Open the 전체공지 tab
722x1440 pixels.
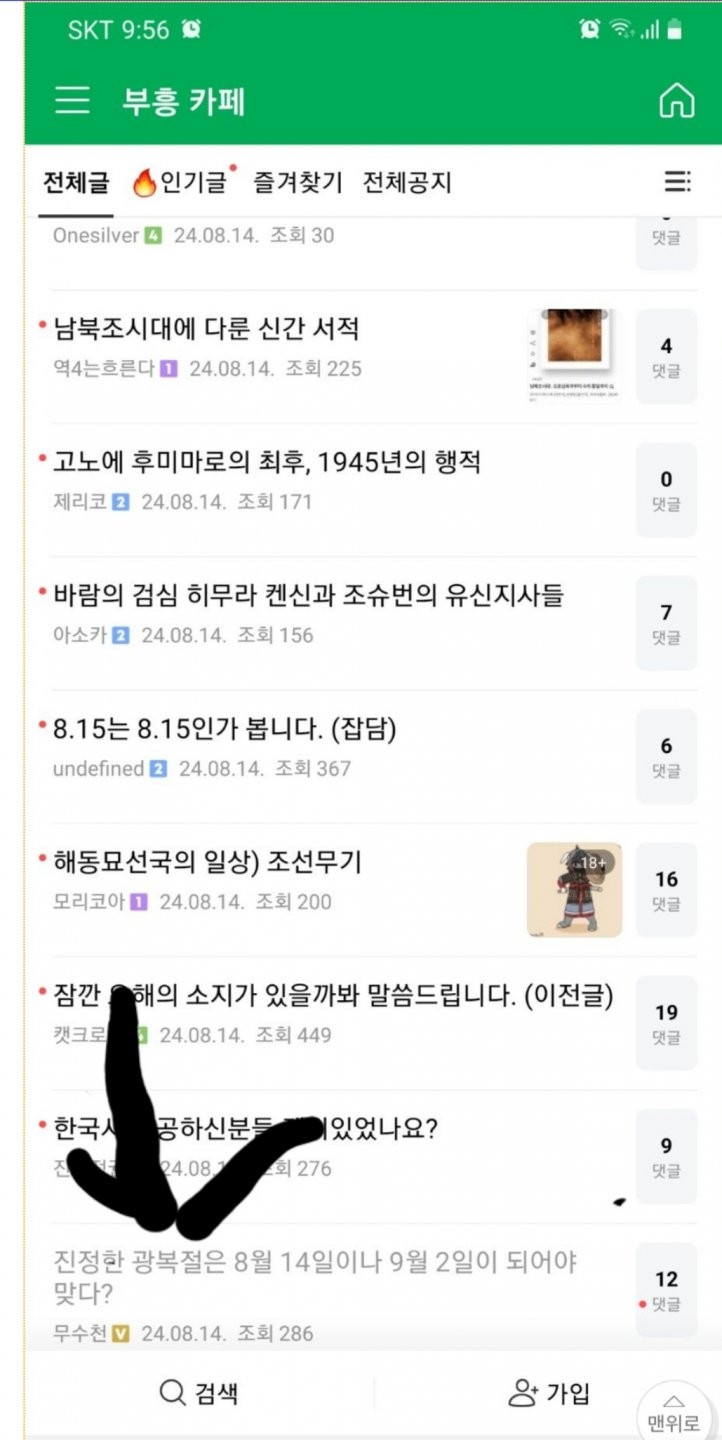(407, 182)
